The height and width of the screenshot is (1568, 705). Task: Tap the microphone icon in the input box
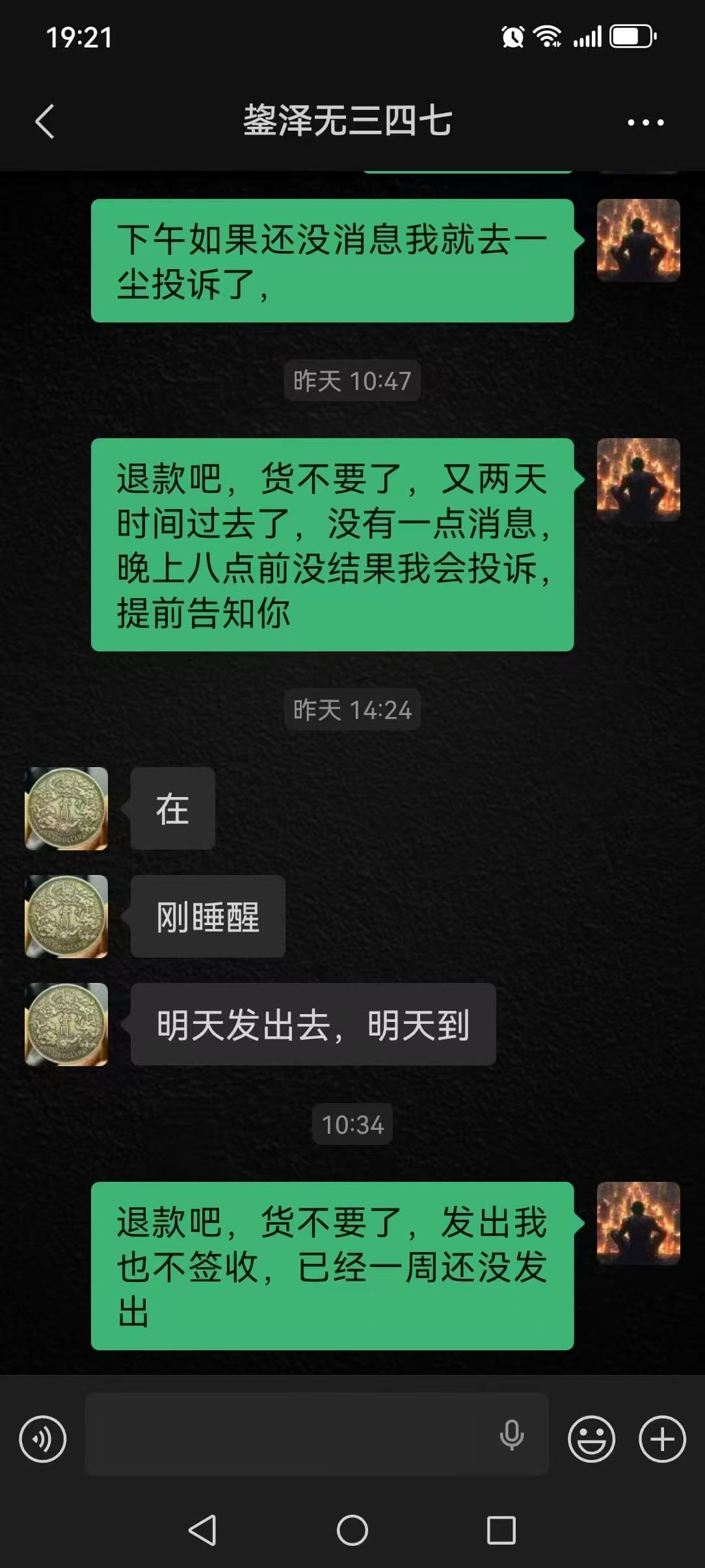pyautogui.click(x=512, y=1435)
